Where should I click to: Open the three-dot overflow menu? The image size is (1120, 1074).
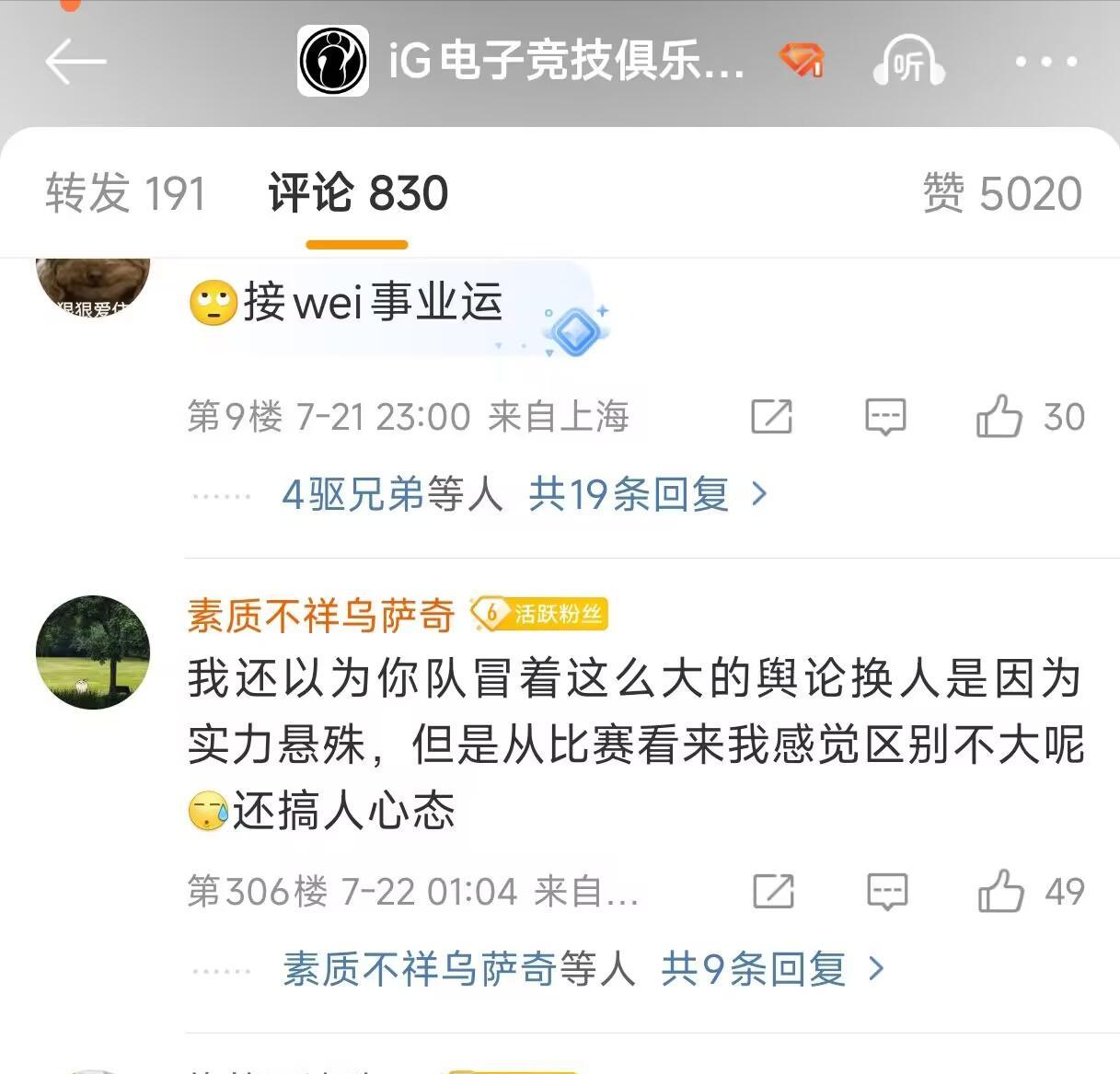[x=1045, y=62]
